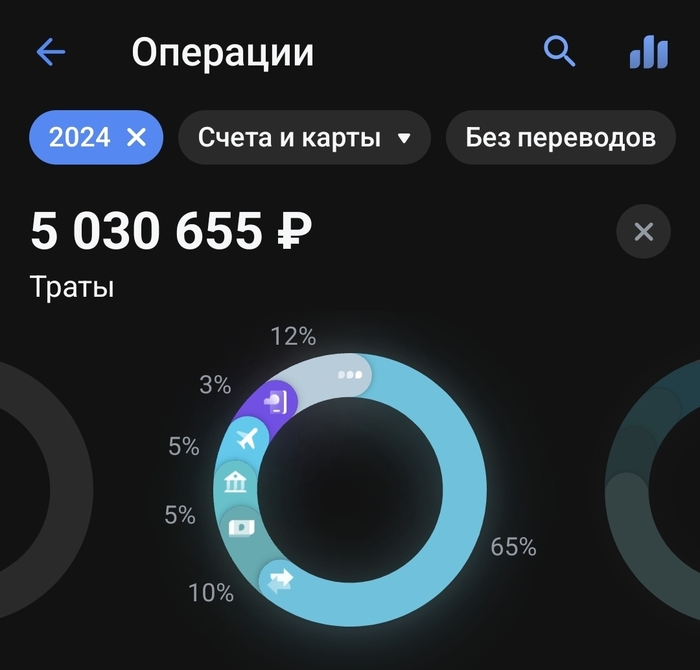Go back using the arrow icon
This screenshot has height=670, width=700.
[50, 52]
